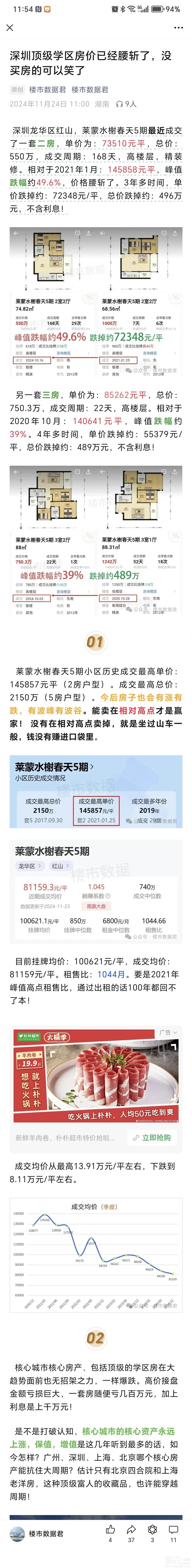
Task: Tap the headphone listen icon with 9人
Action: point(126,104)
